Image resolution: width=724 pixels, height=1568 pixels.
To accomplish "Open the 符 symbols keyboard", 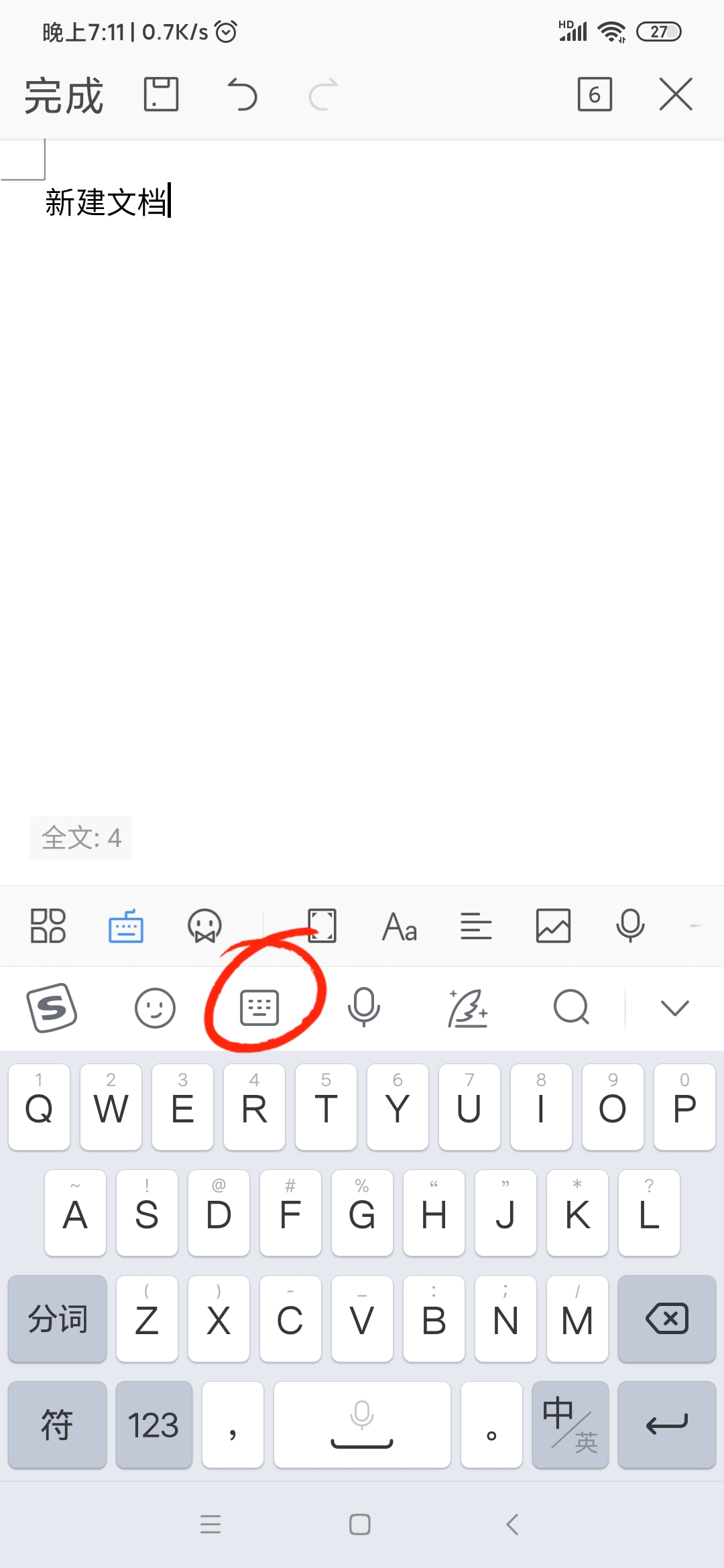I will click(57, 1425).
